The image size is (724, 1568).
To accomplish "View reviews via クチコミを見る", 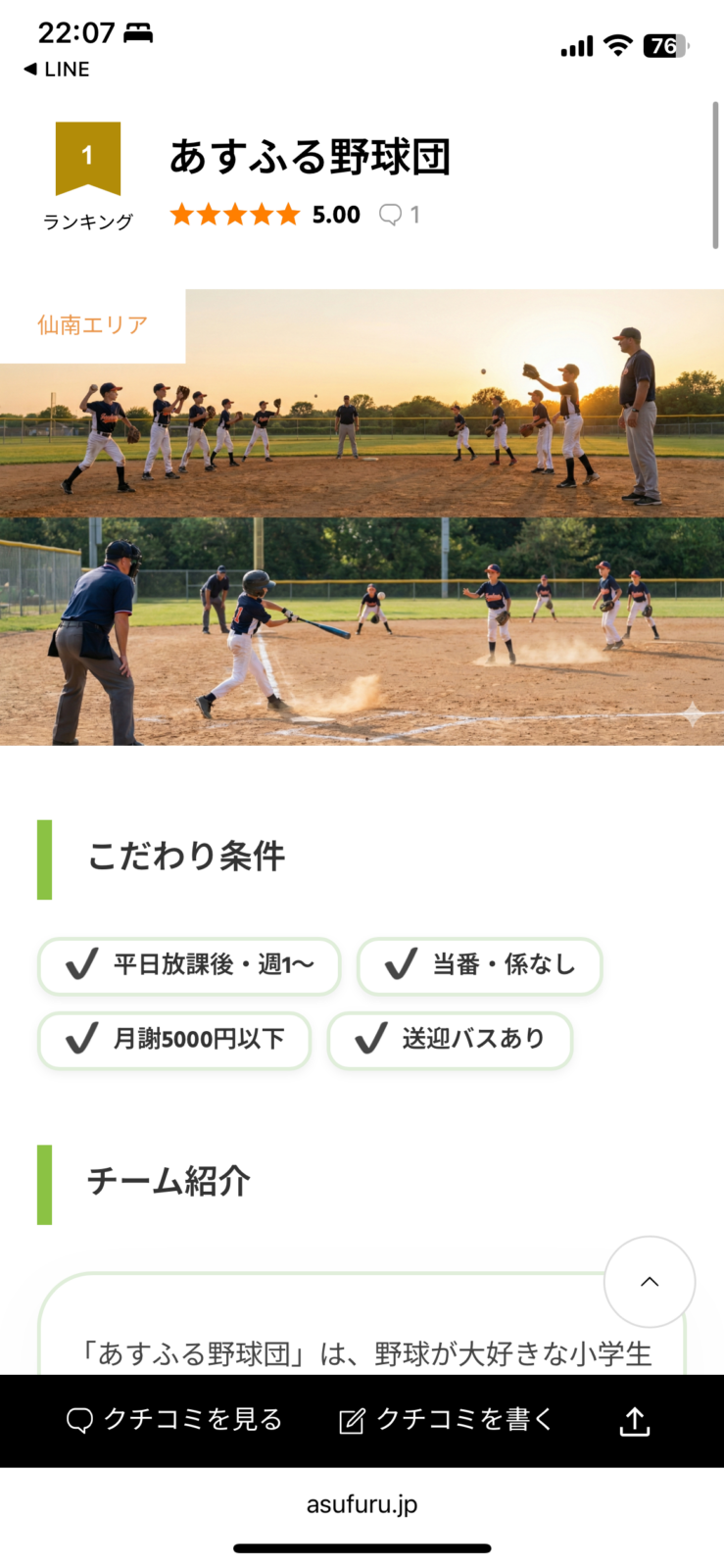I will 174,1420.
